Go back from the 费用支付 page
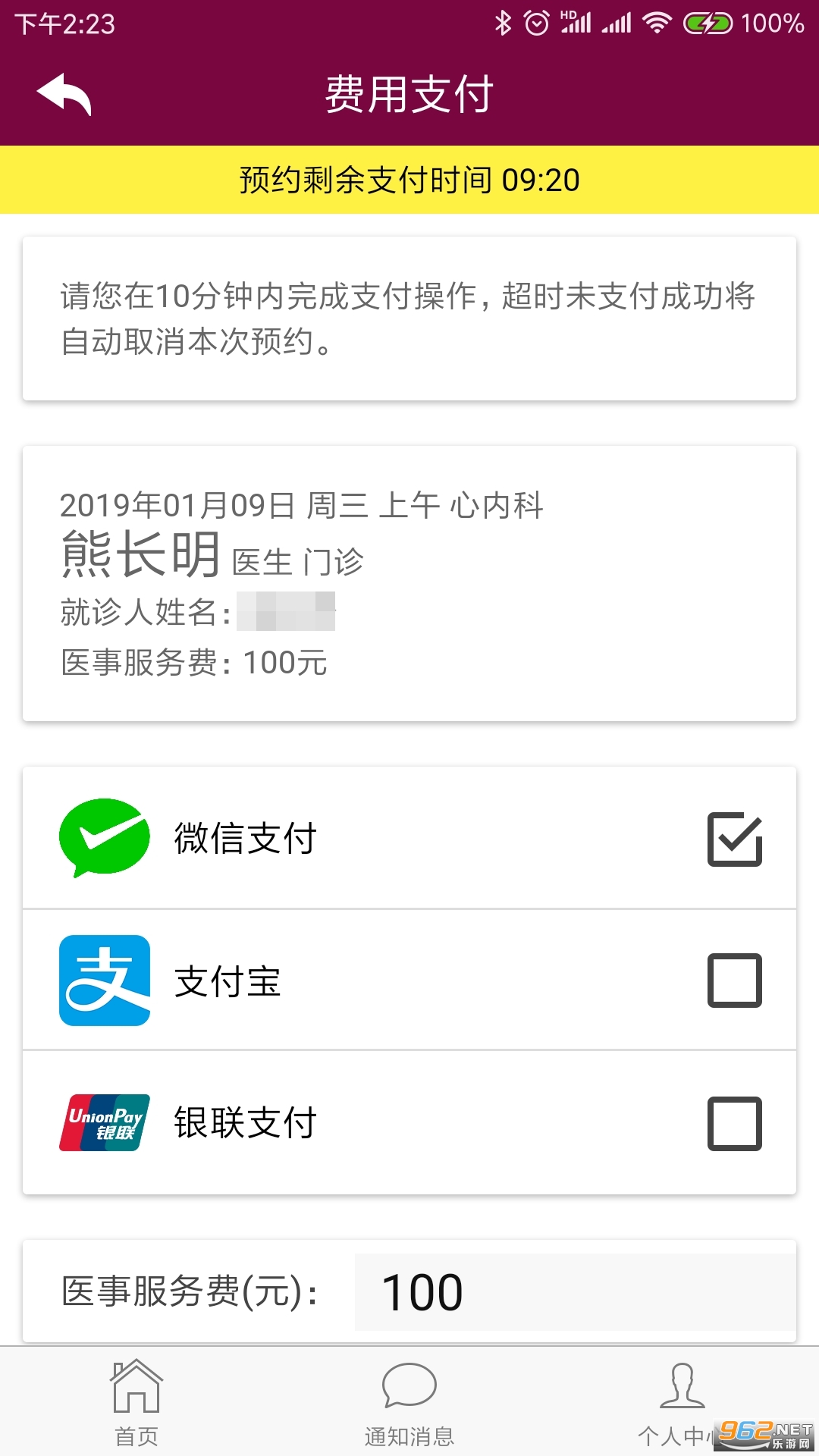This screenshot has width=819, height=1456. click(x=64, y=94)
